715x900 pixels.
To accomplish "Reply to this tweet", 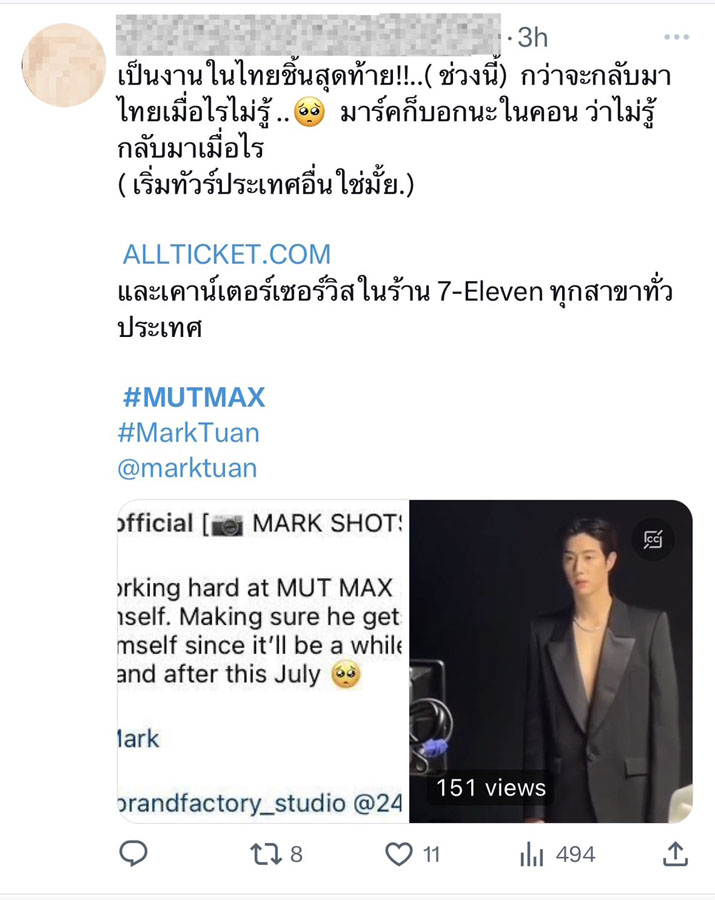I will click(133, 853).
